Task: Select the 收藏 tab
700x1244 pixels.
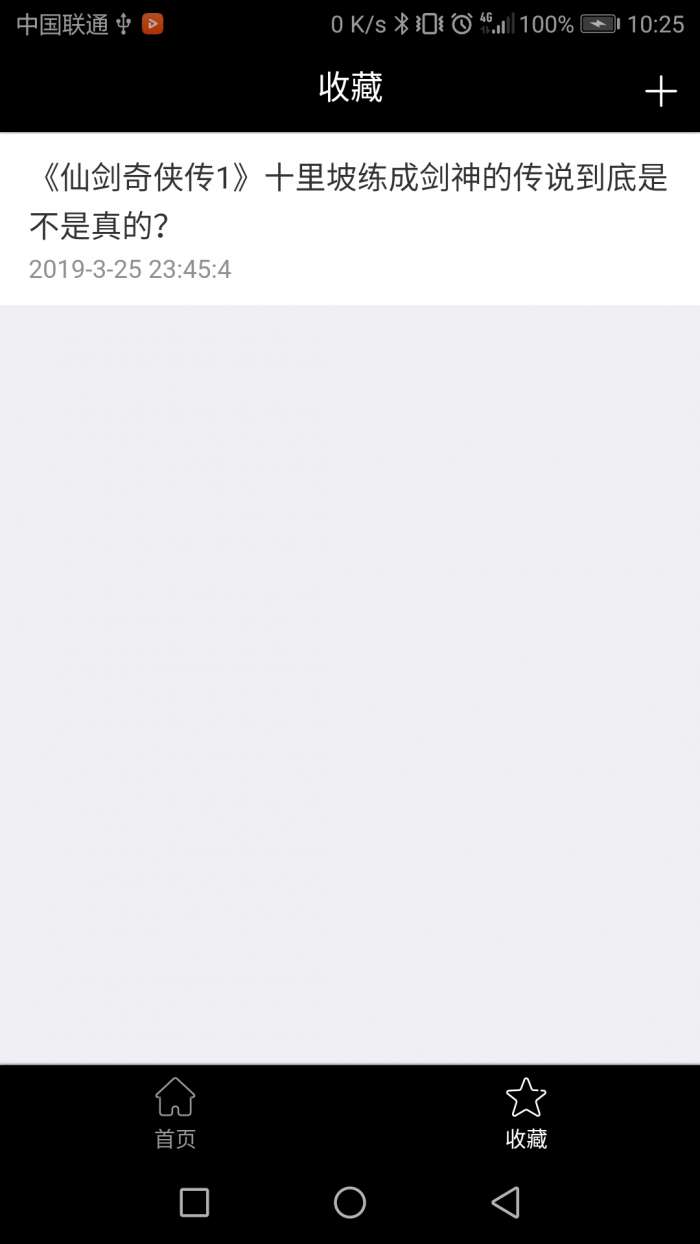Action: pos(526,1113)
